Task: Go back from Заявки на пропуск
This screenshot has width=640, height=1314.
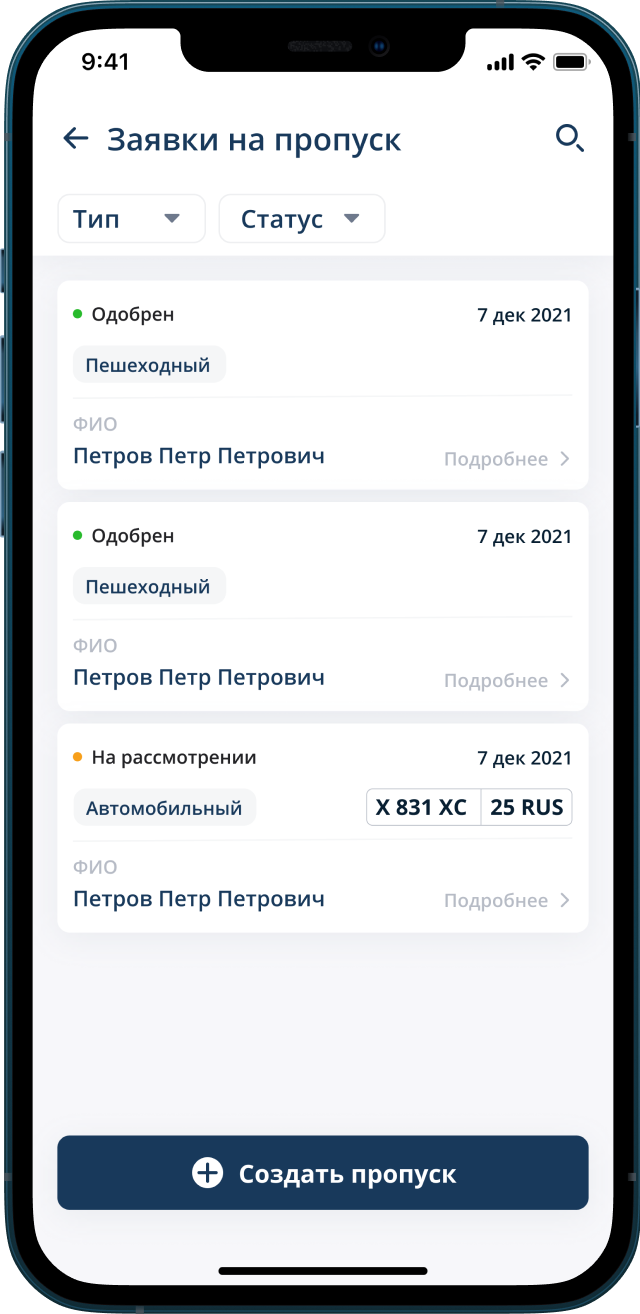Action: (x=76, y=139)
